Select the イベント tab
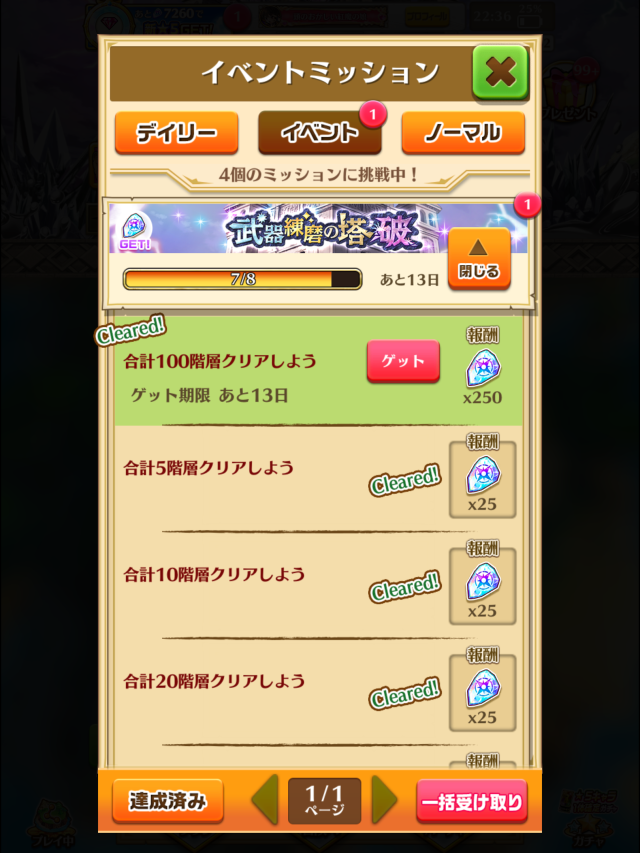This screenshot has height=853, width=640. (x=319, y=133)
